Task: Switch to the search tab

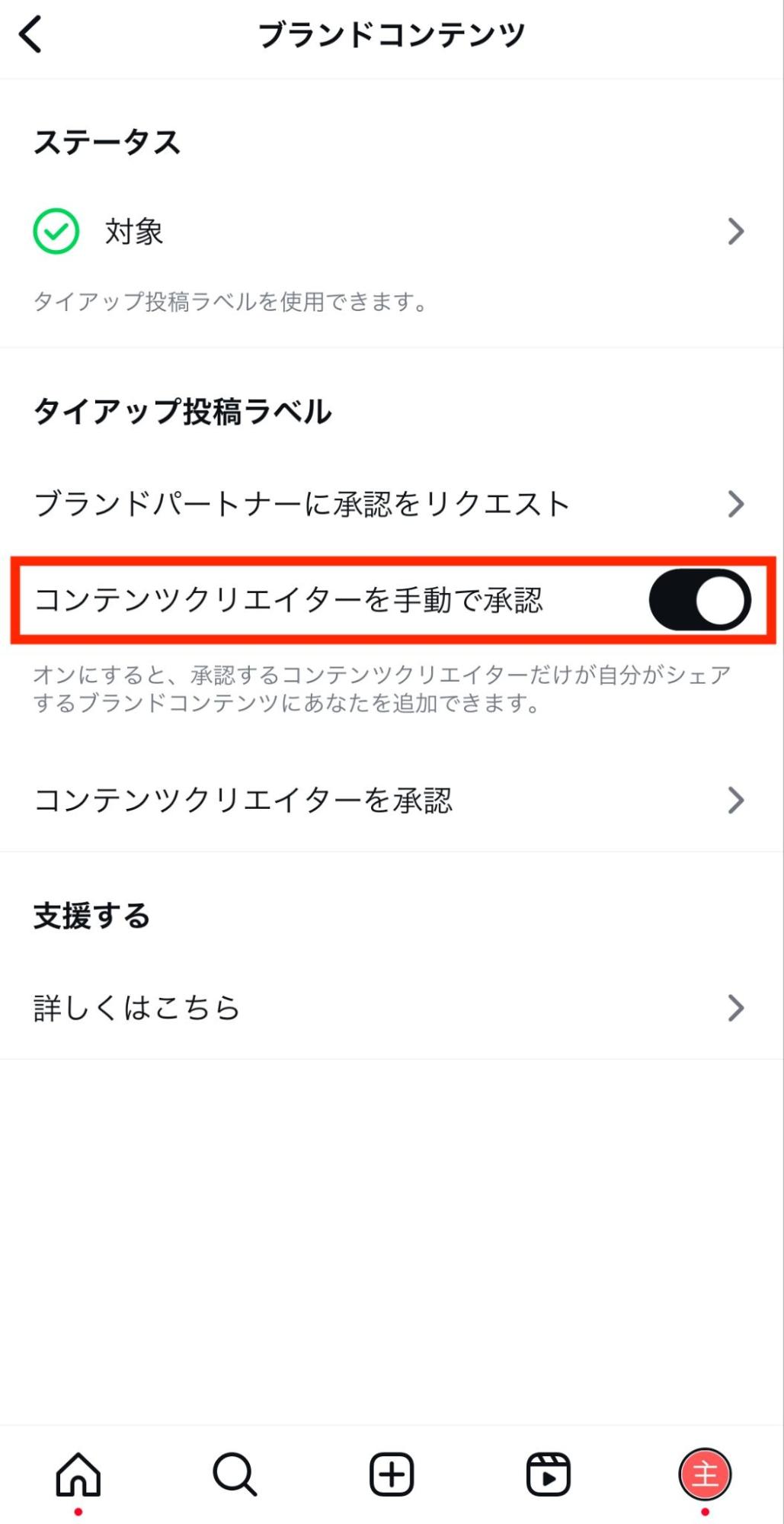Action: coord(235,1474)
